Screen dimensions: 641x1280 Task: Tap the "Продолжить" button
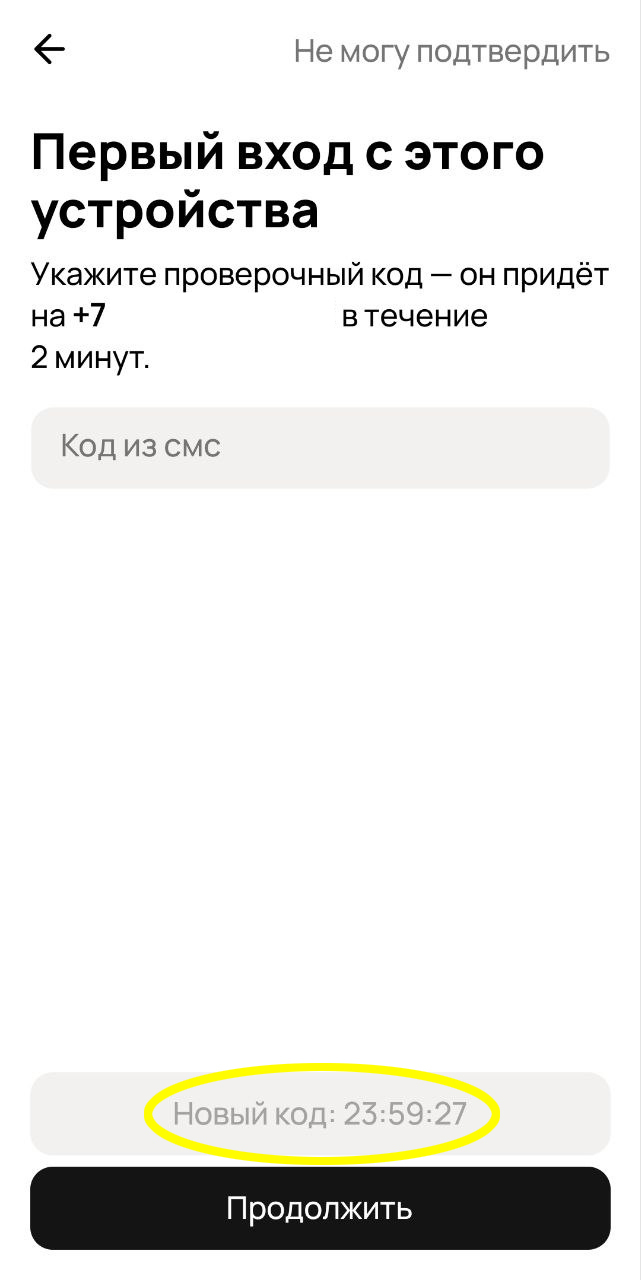pyautogui.click(x=320, y=1208)
